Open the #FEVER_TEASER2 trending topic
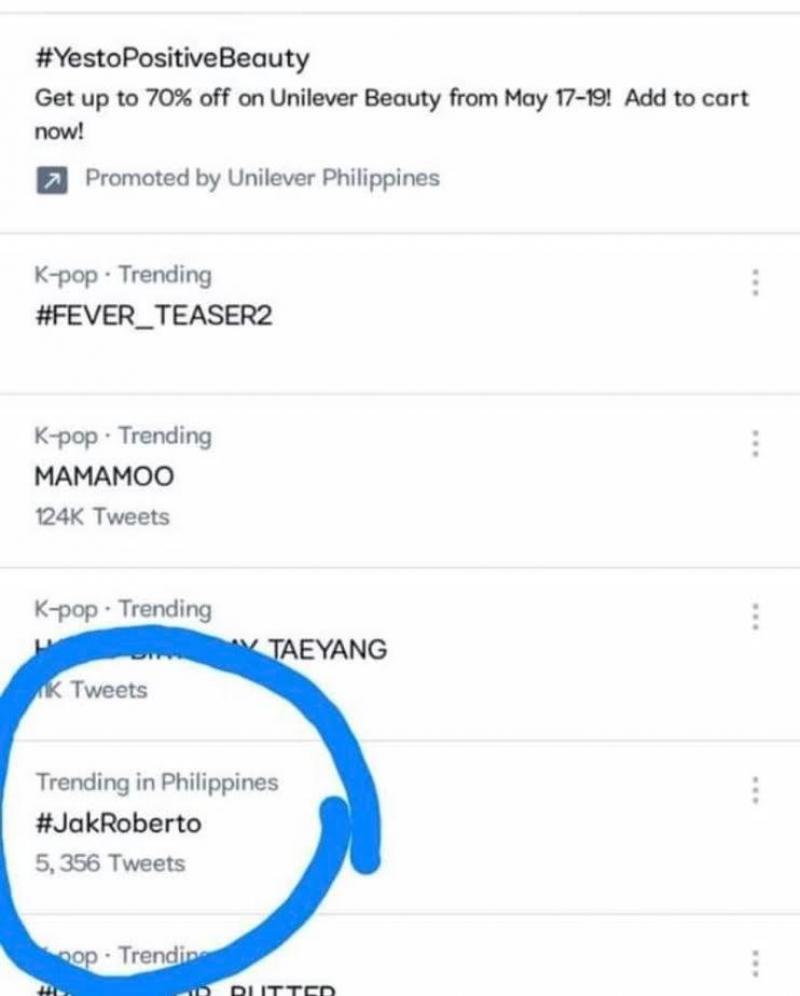The width and height of the screenshot is (800, 996). pos(153,317)
